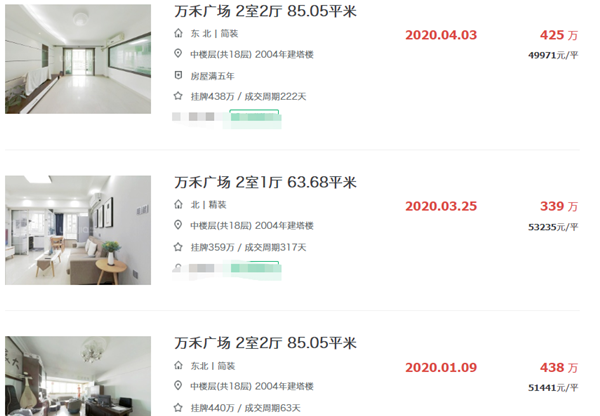Open the 85.05平米 listing sold on 2020.04.03
Image resolution: width=600 pixels, height=416 pixels.
pyautogui.click(x=265, y=12)
